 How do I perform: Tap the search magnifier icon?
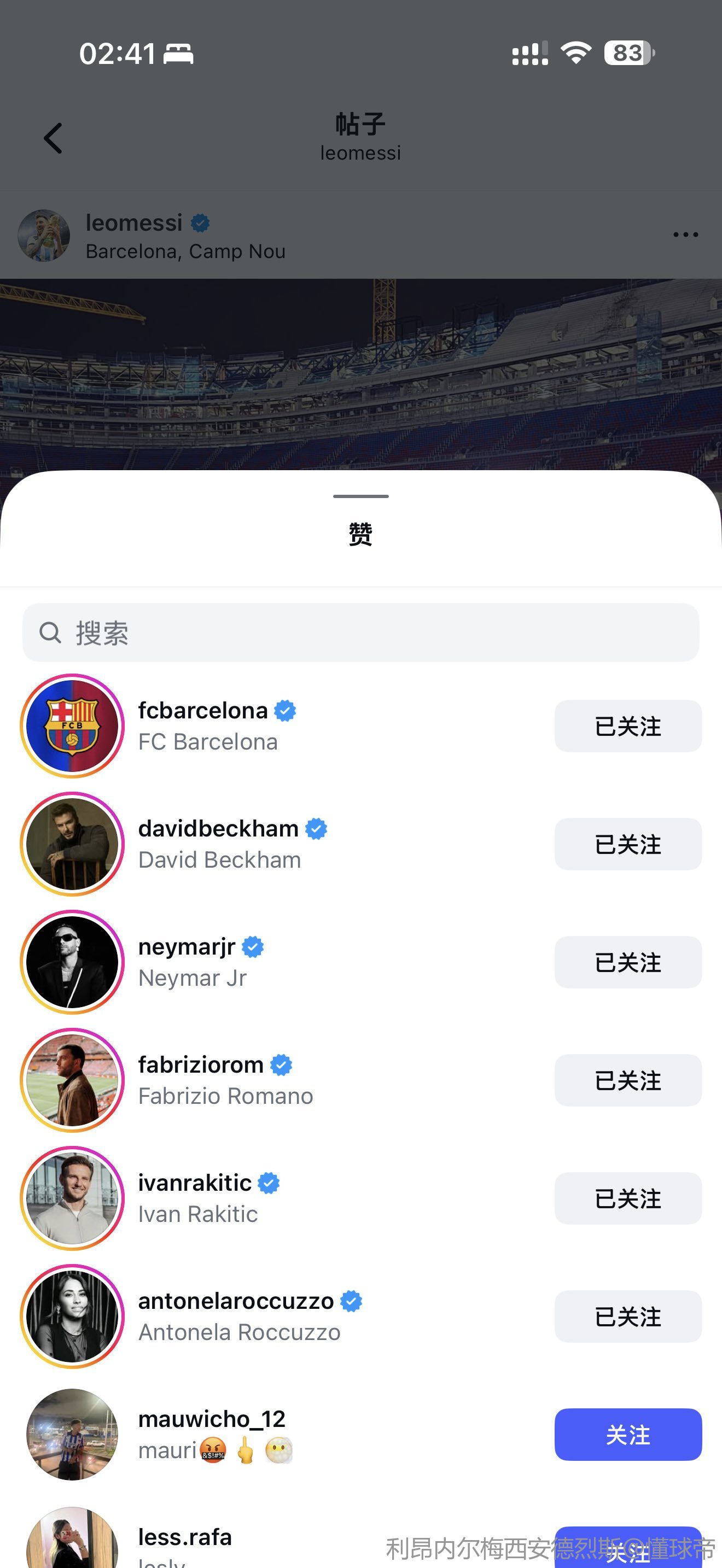click(50, 633)
